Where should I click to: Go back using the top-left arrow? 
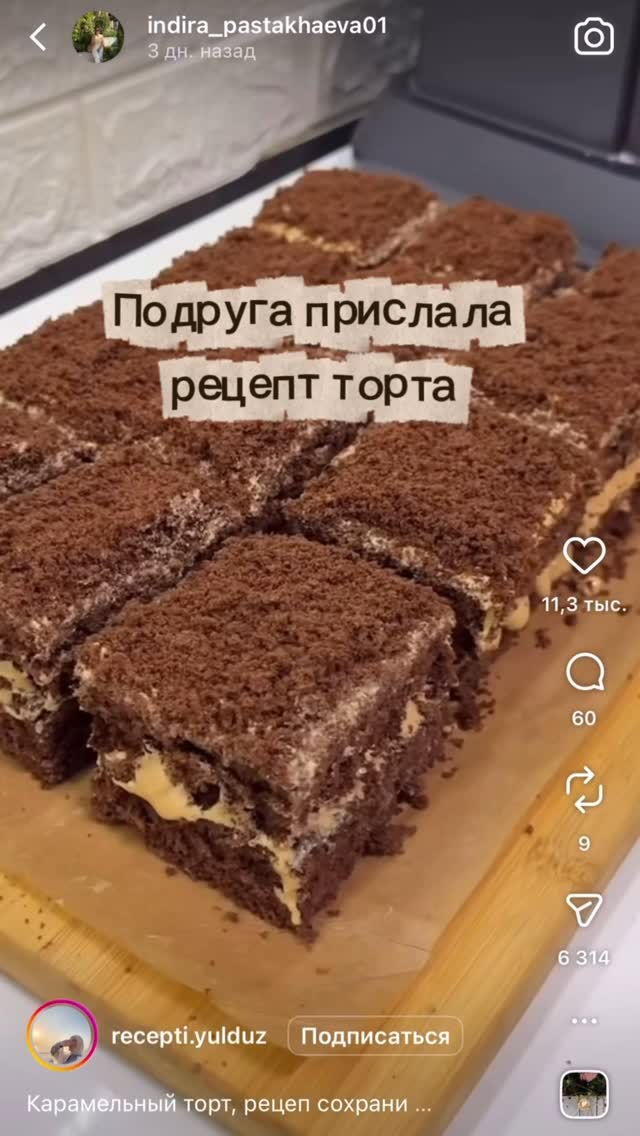pos(38,38)
